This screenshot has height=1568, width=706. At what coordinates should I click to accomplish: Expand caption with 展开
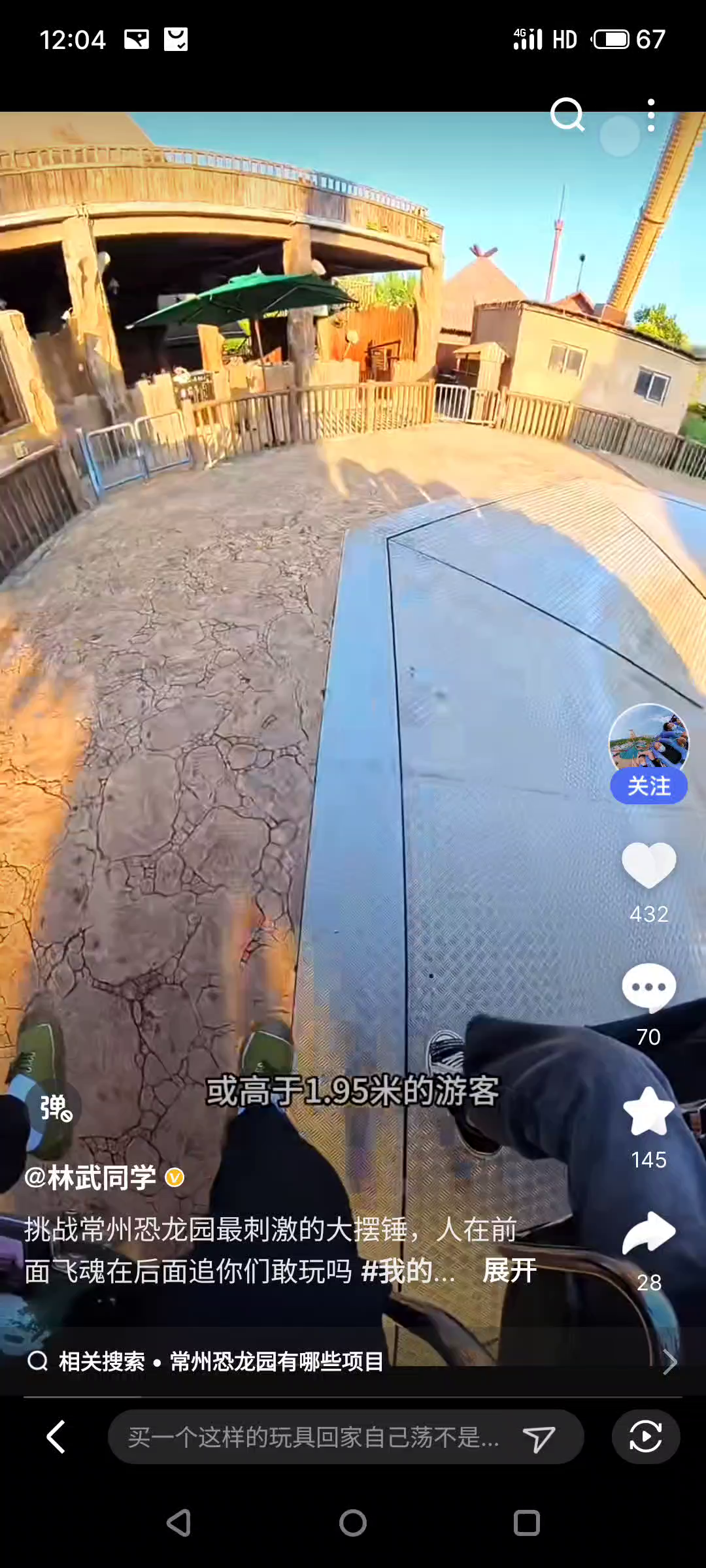click(509, 1271)
